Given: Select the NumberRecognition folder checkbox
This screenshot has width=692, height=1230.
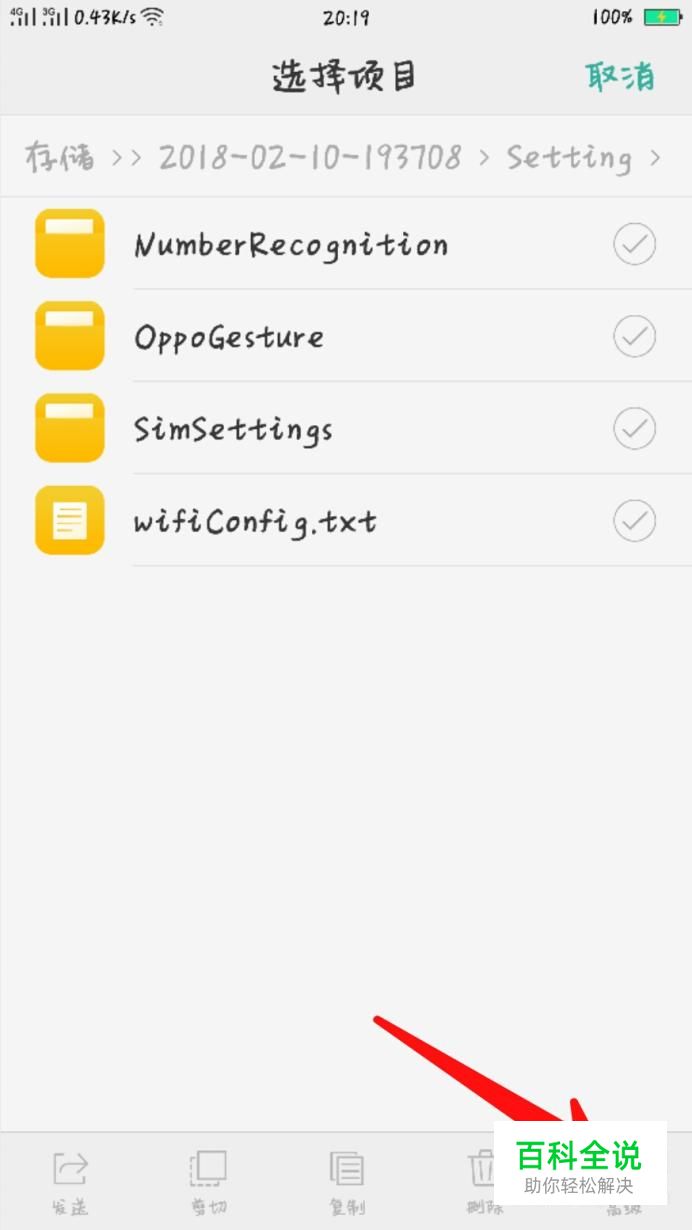Looking at the screenshot, I should click(634, 244).
